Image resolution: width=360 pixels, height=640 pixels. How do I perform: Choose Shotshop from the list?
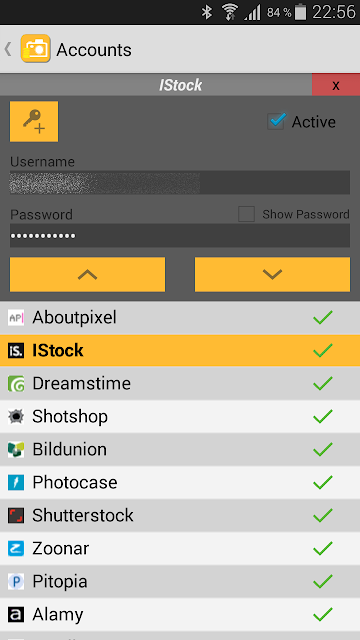click(180, 417)
